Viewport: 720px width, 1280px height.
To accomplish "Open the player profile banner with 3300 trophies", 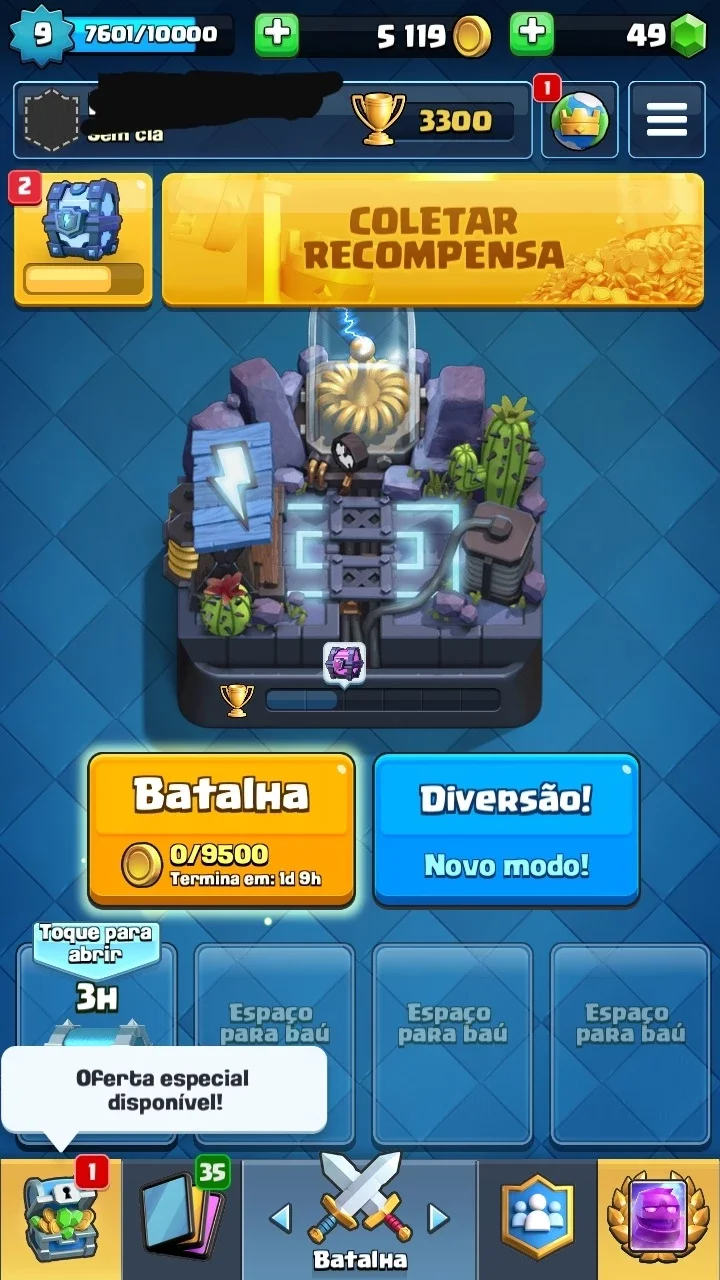I will [272, 120].
